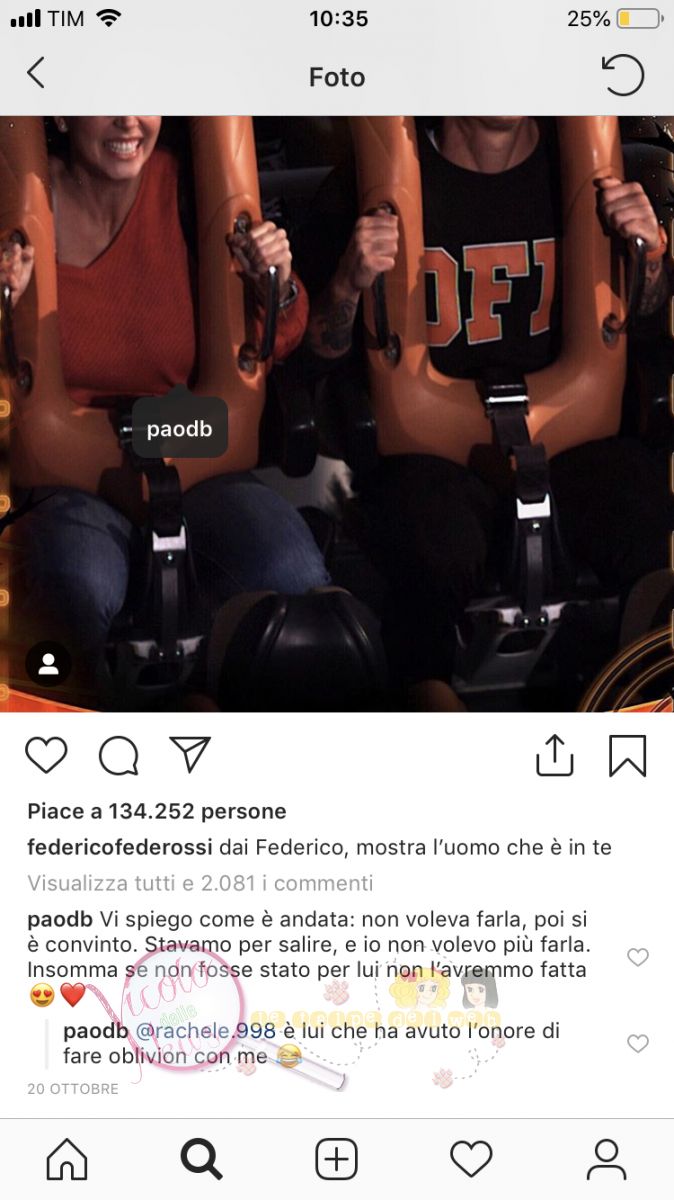The width and height of the screenshot is (674, 1200).
Task: Open the paodb tag on the photo
Action: pyautogui.click(x=179, y=429)
